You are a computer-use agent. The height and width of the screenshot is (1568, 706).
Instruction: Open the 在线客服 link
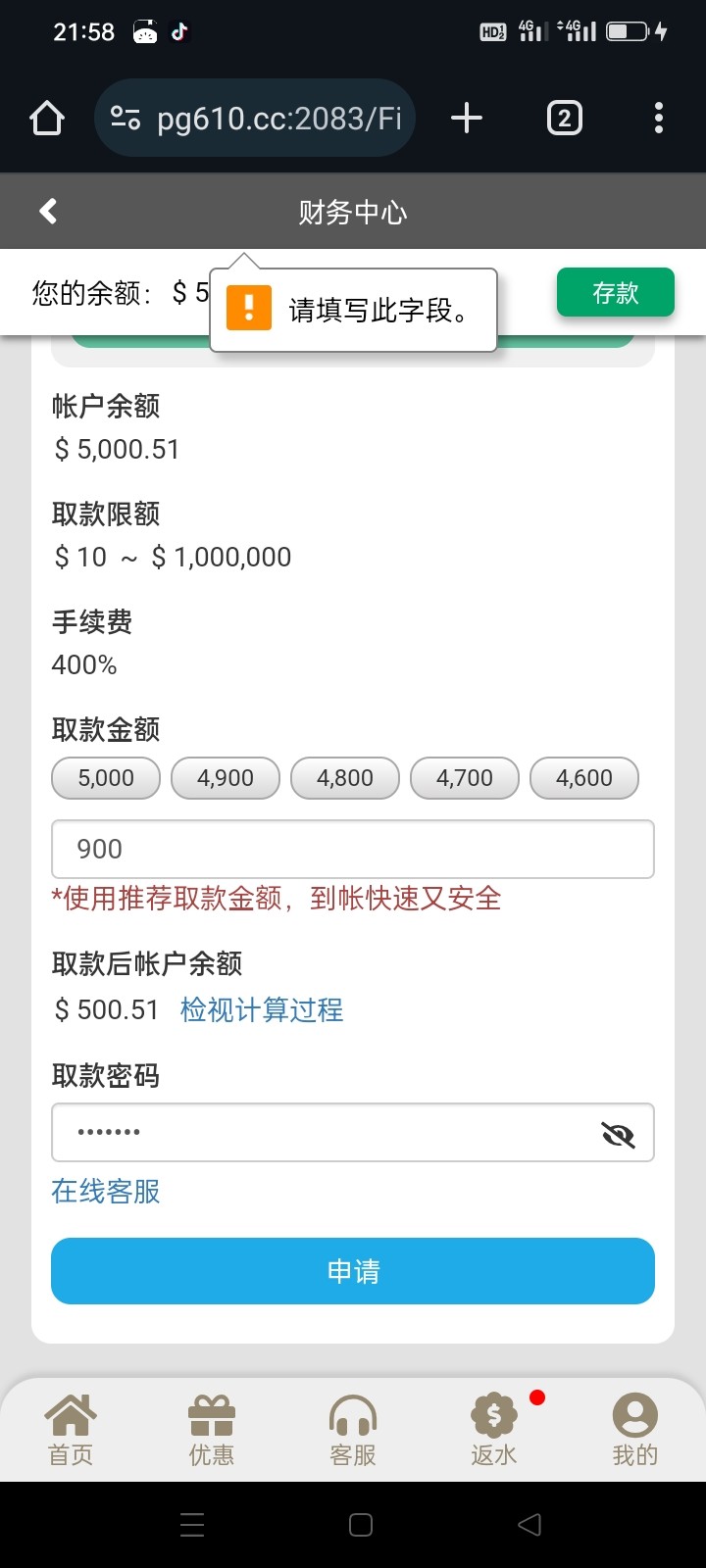click(x=106, y=1192)
